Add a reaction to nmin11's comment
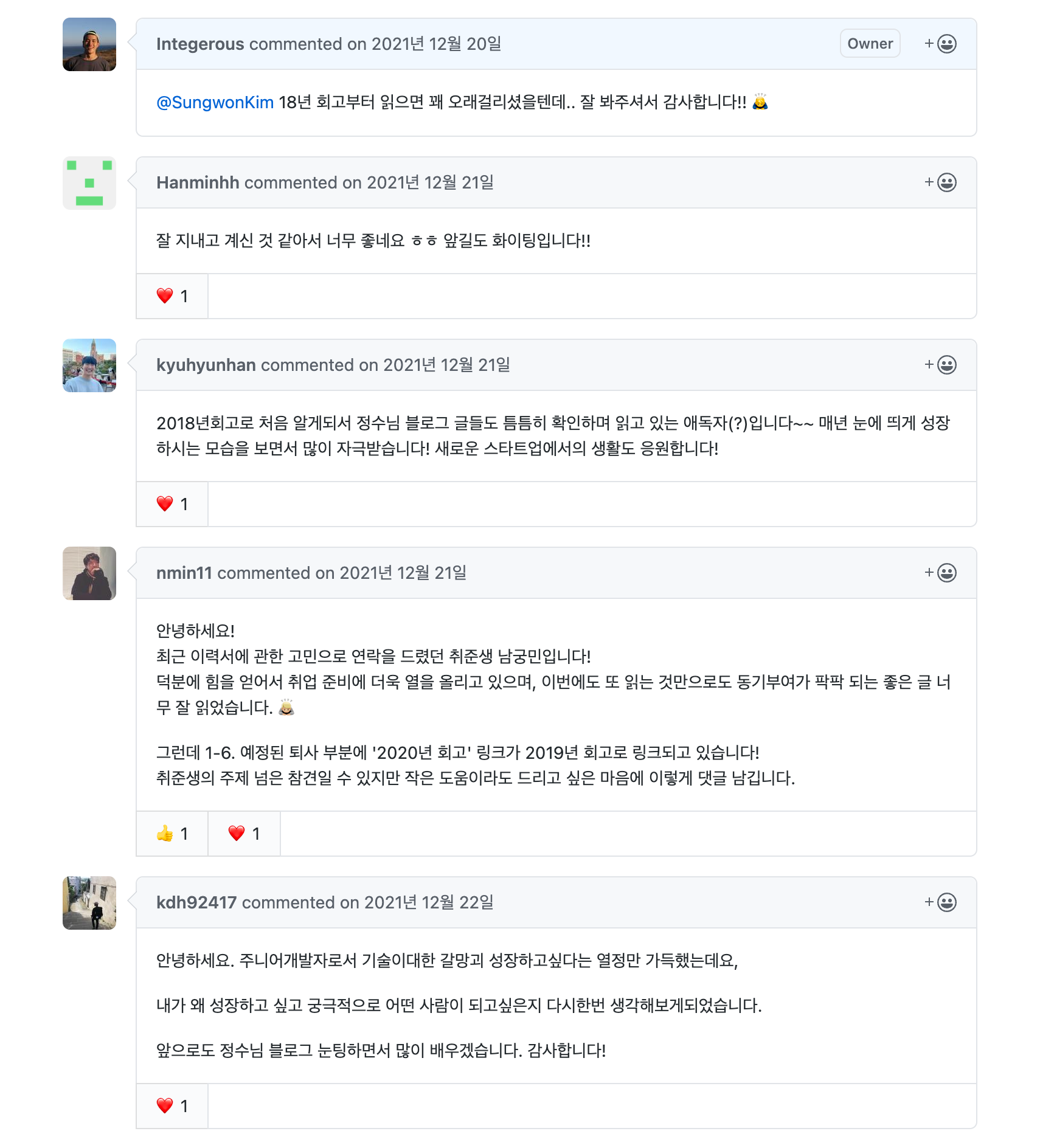The height and width of the screenshot is (1148, 1040). pos(940,573)
